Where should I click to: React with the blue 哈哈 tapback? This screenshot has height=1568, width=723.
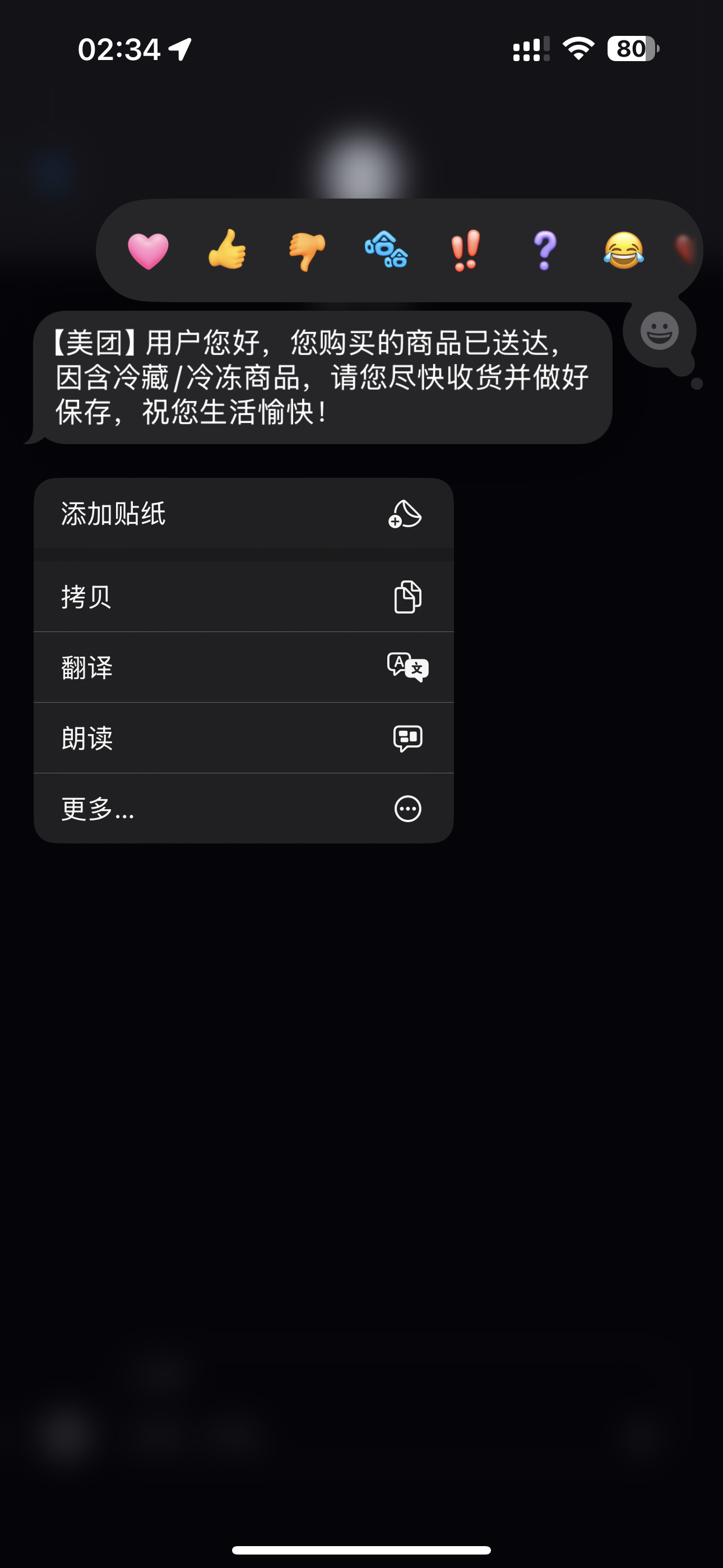(387, 250)
